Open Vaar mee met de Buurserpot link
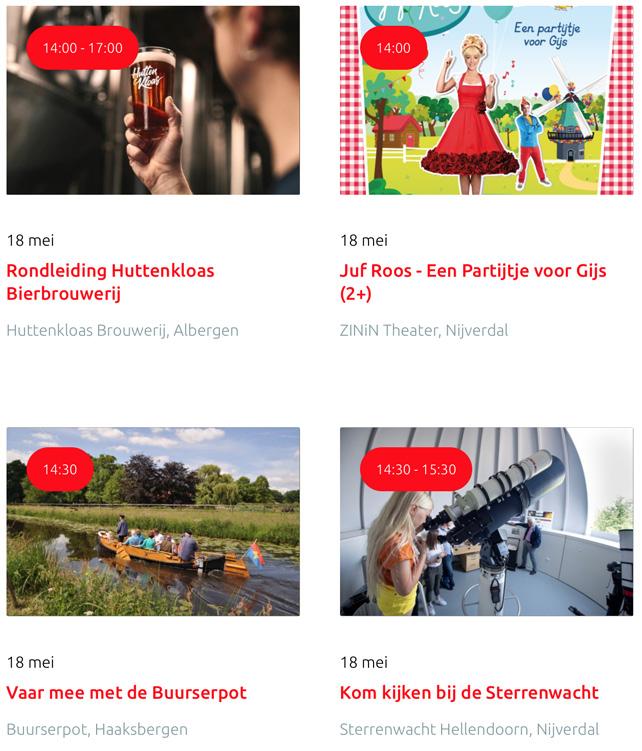This screenshot has width=642, height=751. 126,692
